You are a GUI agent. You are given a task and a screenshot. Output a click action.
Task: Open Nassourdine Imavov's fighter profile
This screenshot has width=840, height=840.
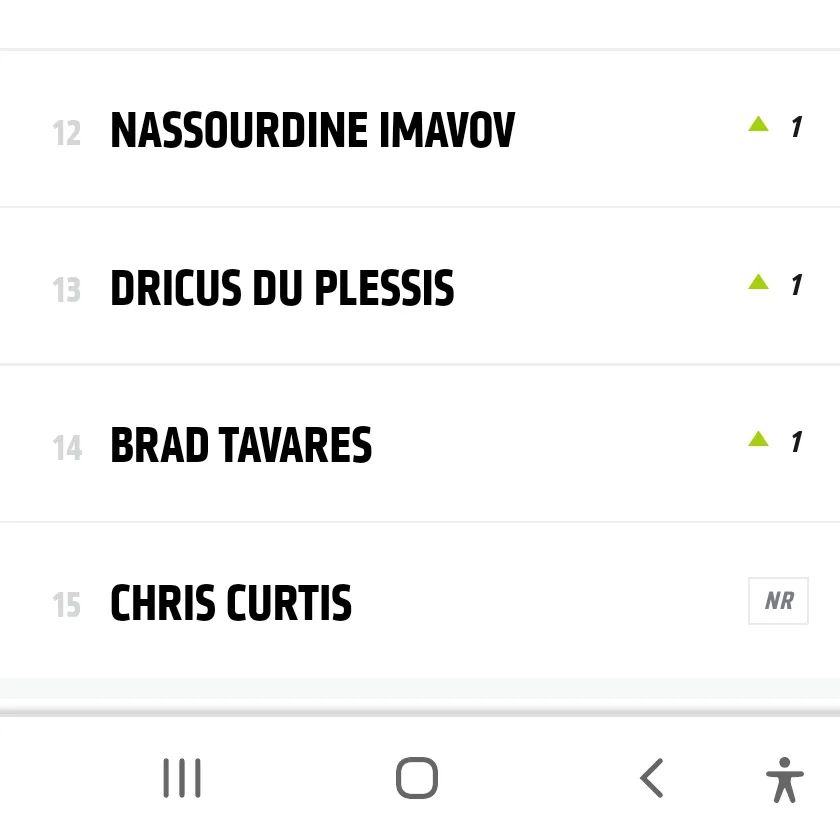point(312,131)
